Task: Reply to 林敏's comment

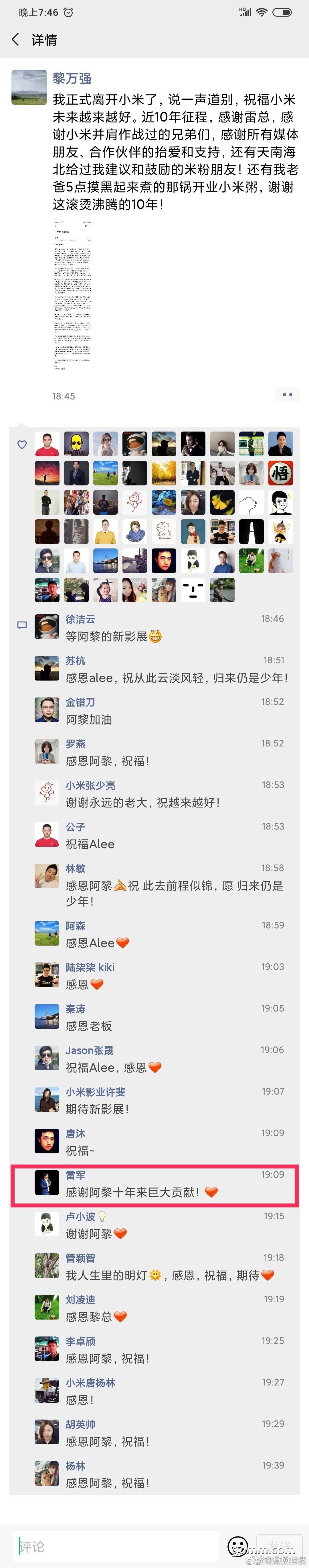Action: click(174, 886)
